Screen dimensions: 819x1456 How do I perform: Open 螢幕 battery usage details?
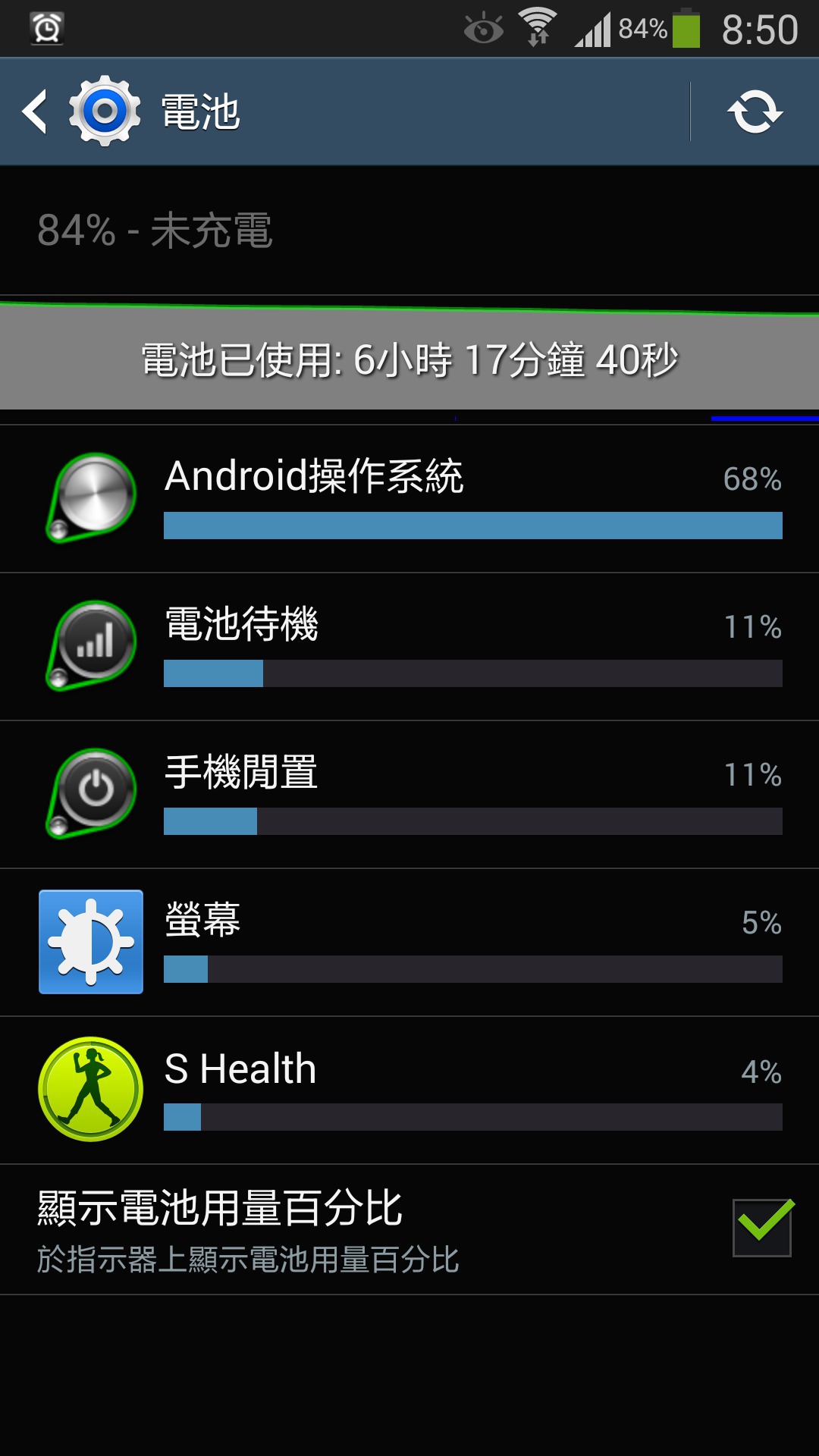409,942
